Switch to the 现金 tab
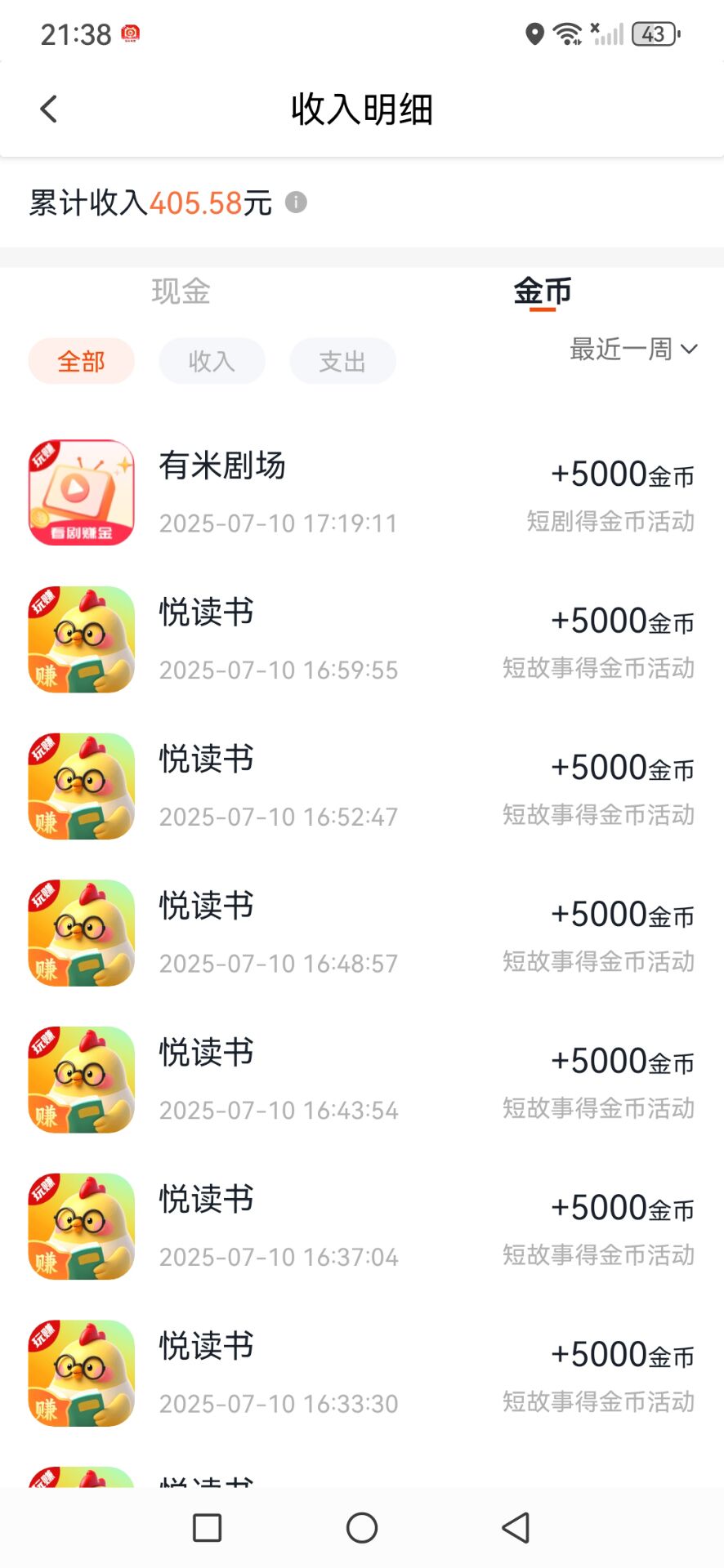 pos(181,292)
